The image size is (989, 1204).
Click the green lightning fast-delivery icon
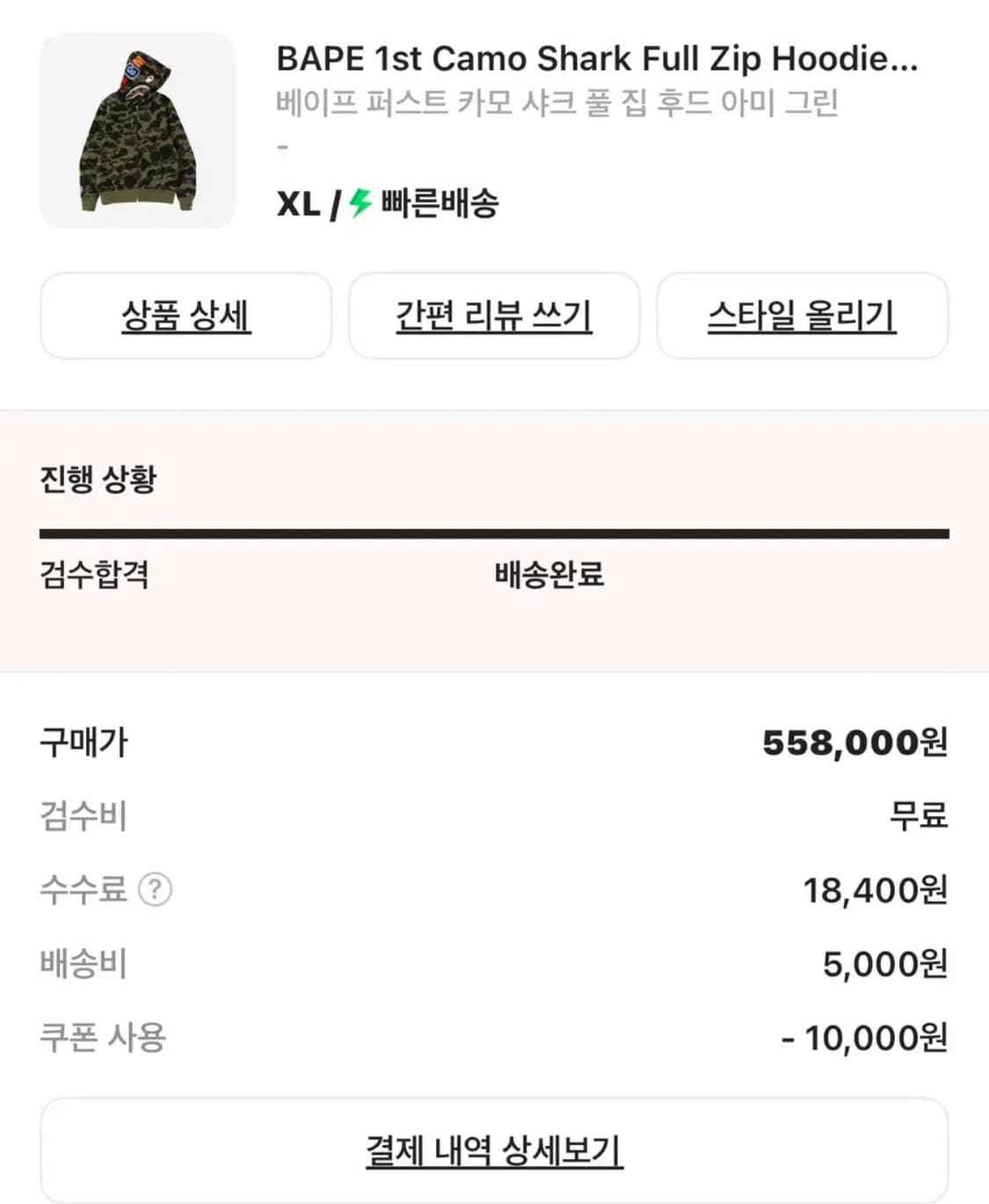pyautogui.click(x=359, y=205)
